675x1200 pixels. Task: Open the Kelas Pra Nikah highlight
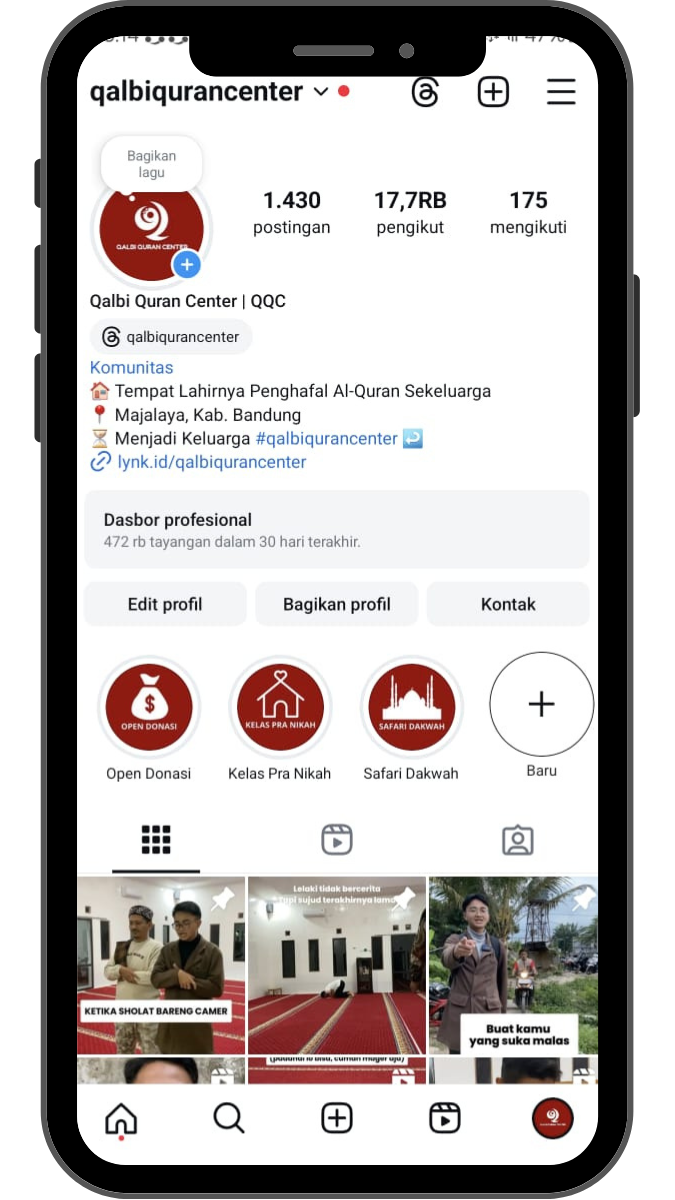(280, 705)
